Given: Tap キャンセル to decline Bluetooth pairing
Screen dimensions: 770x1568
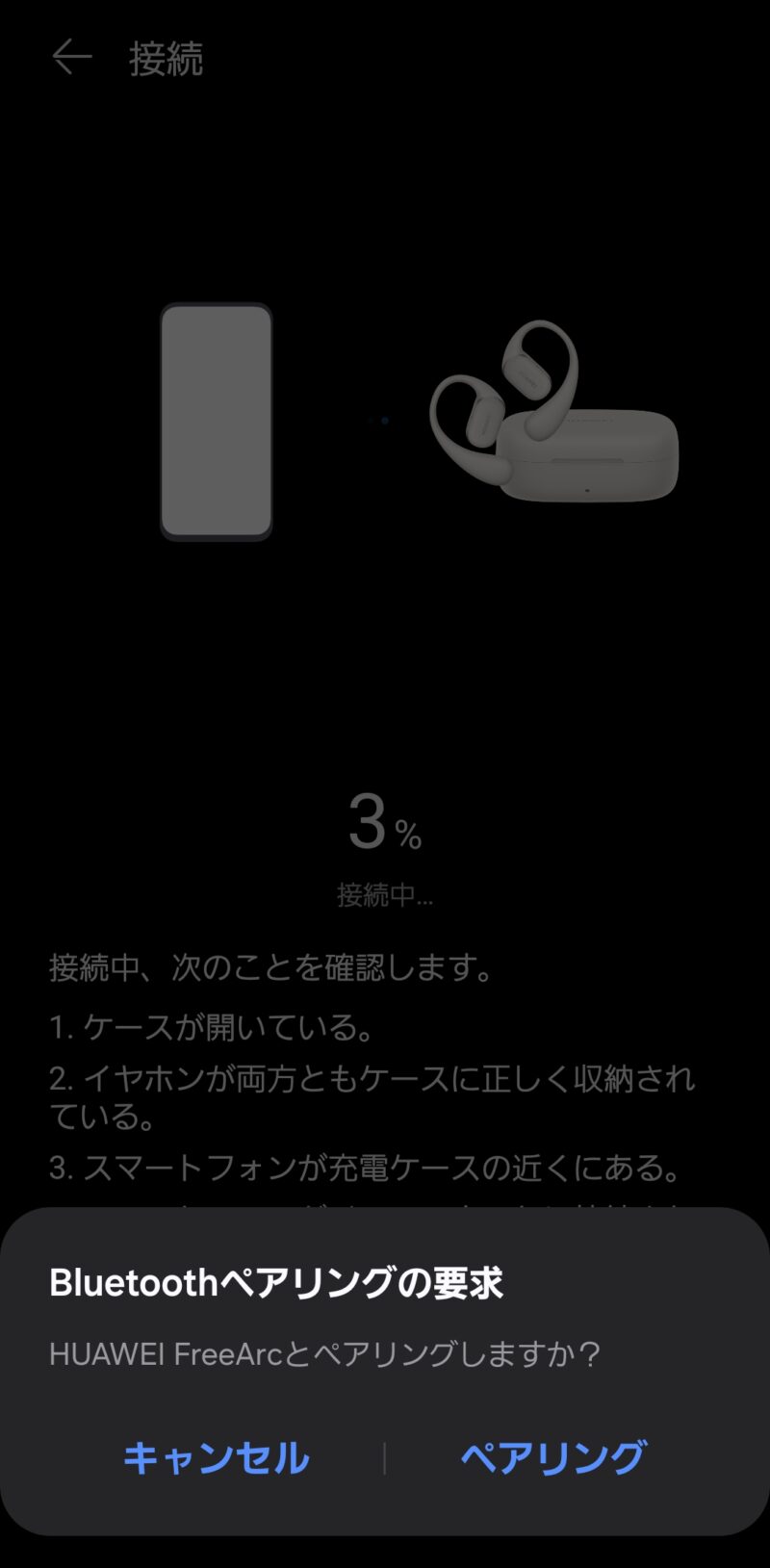Looking at the screenshot, I should tap(217, 1457).
